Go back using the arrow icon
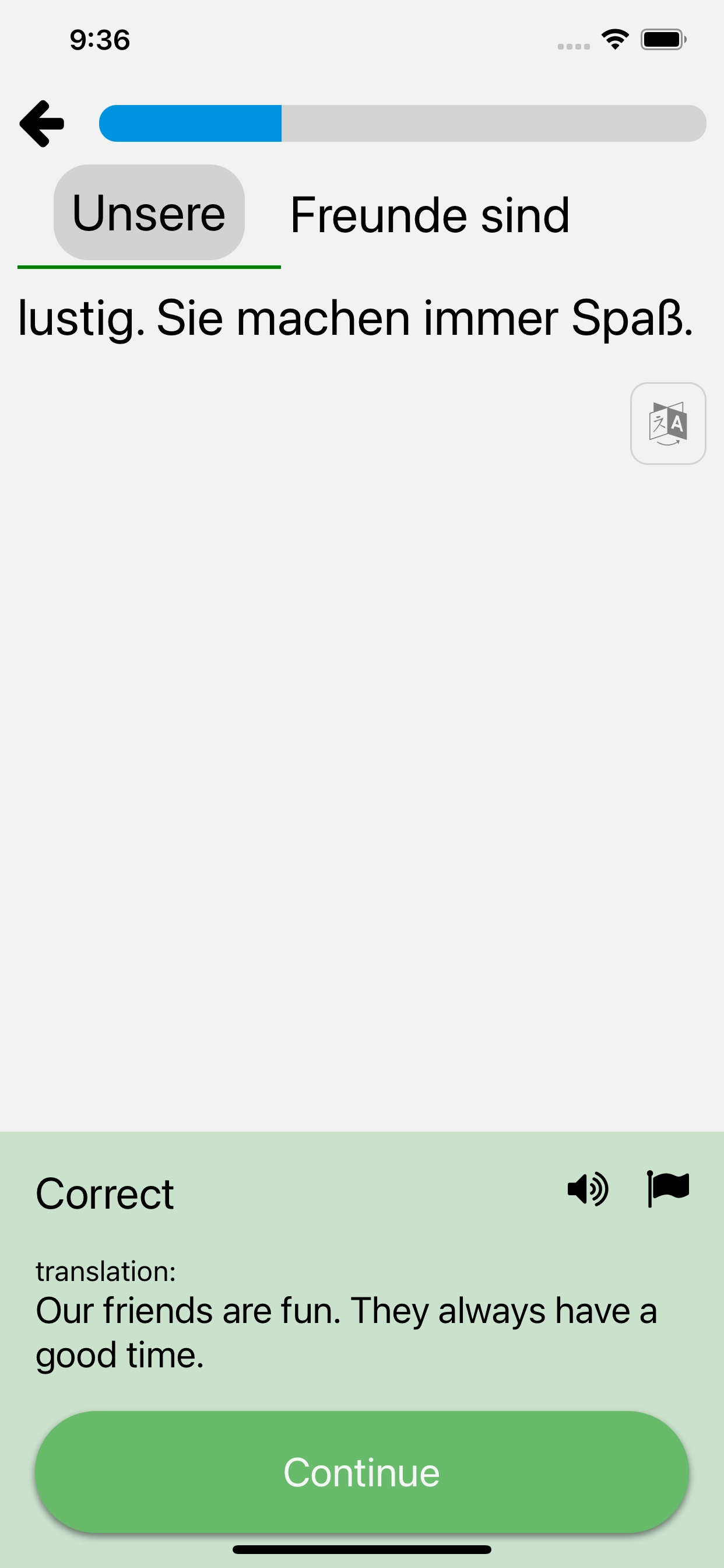Screen dimensions: 724x1568 (41, 124)
